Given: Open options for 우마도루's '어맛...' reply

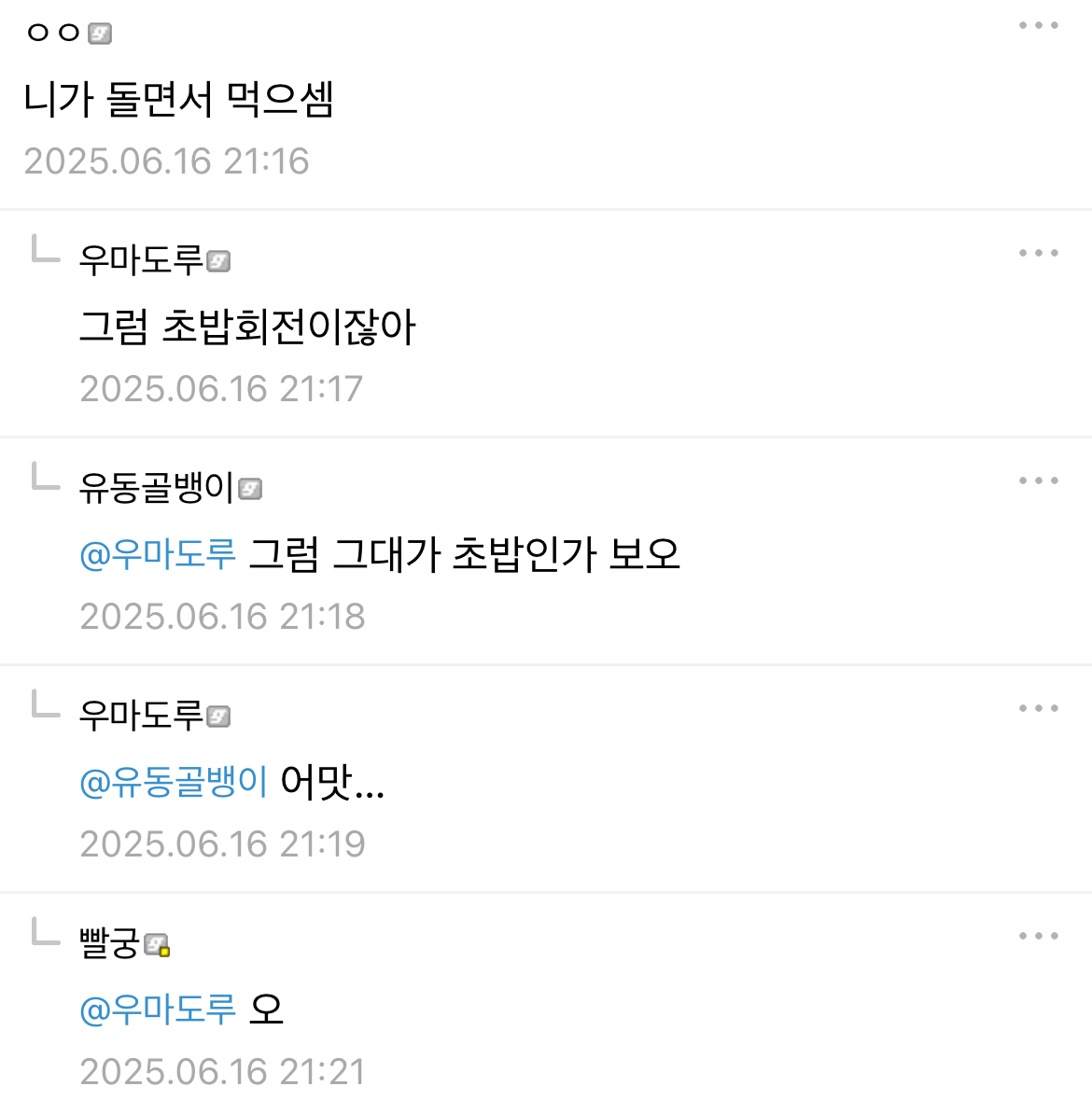Looking at the screenshot, I should pyautogui.click(x=1038, y=709).
